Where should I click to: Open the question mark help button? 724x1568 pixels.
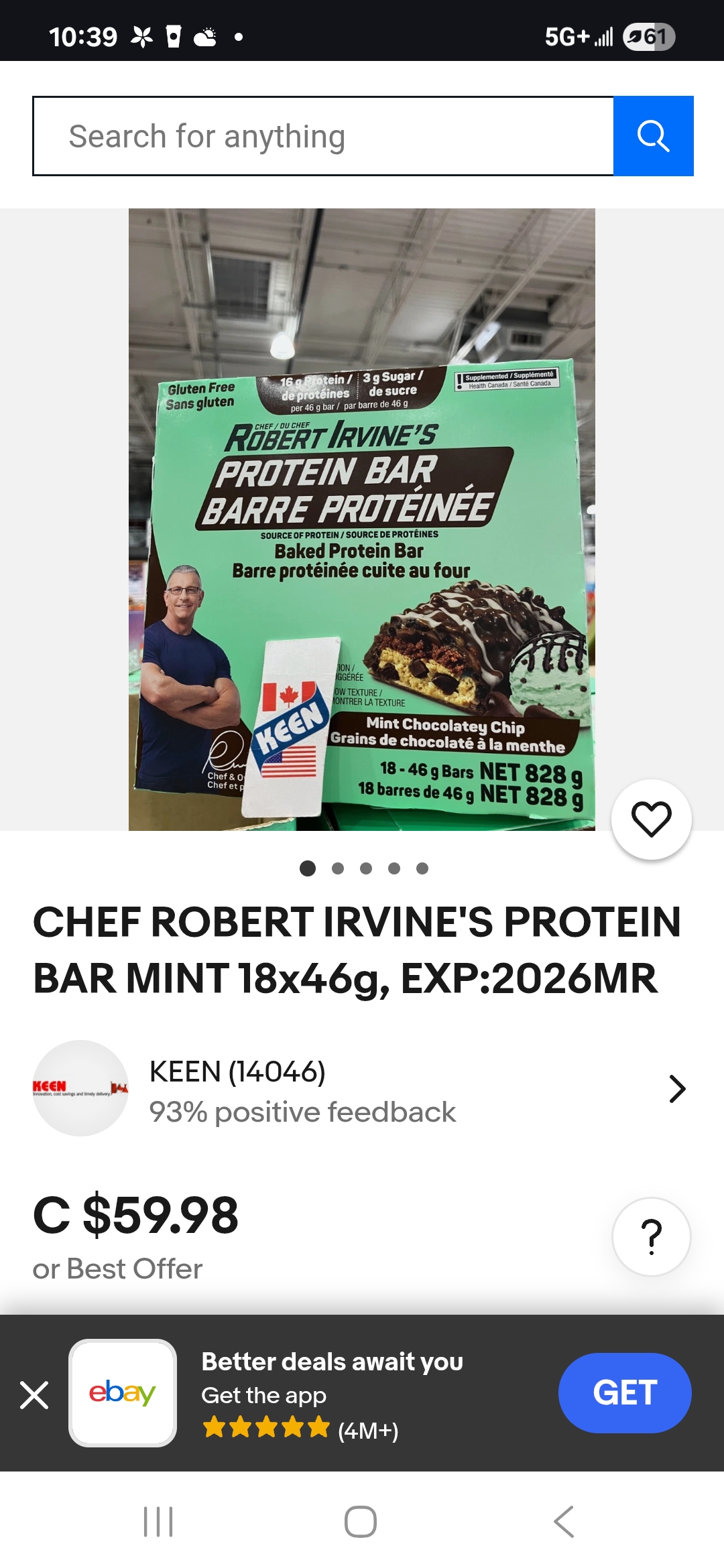click(651, 1236)
